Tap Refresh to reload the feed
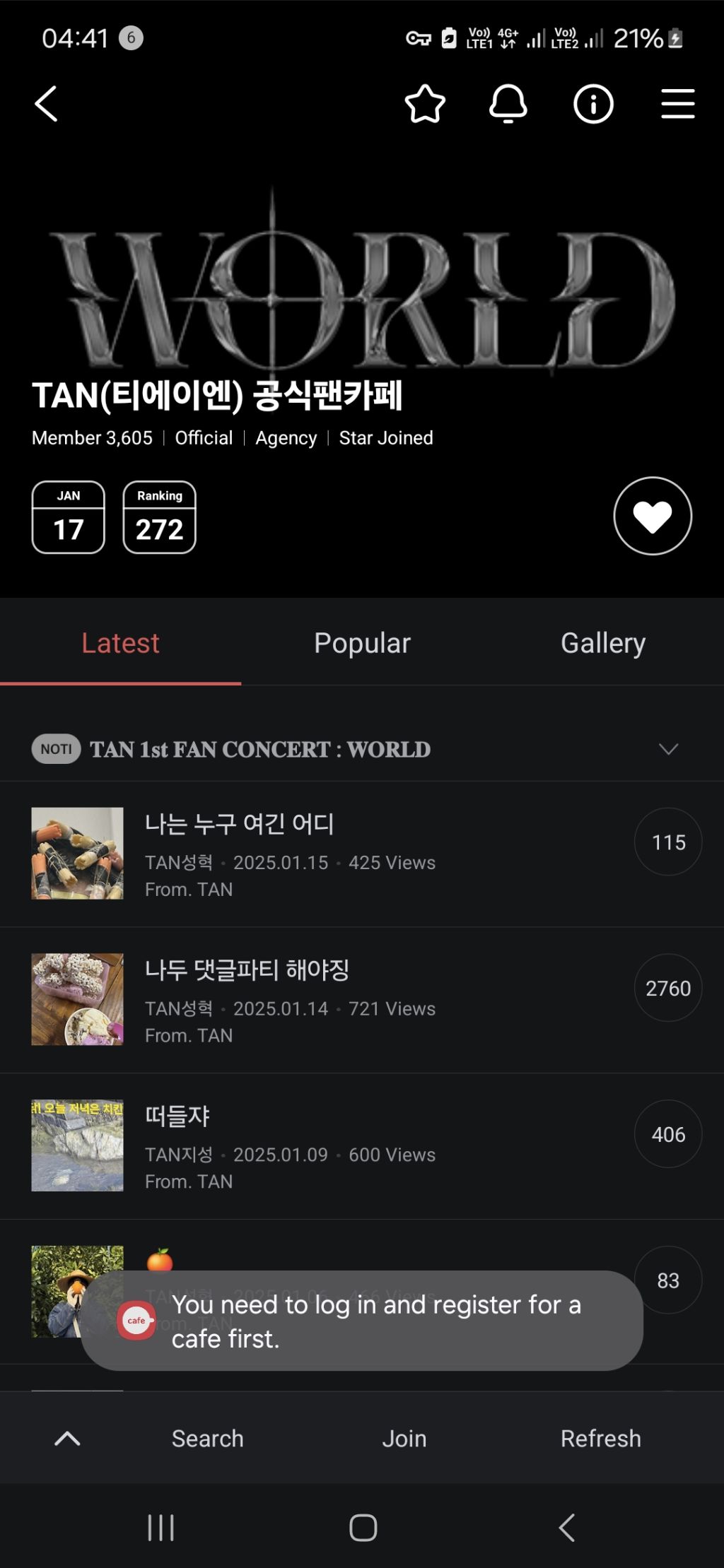This screenshot has height=1568, width=724. click(601, 1438)
